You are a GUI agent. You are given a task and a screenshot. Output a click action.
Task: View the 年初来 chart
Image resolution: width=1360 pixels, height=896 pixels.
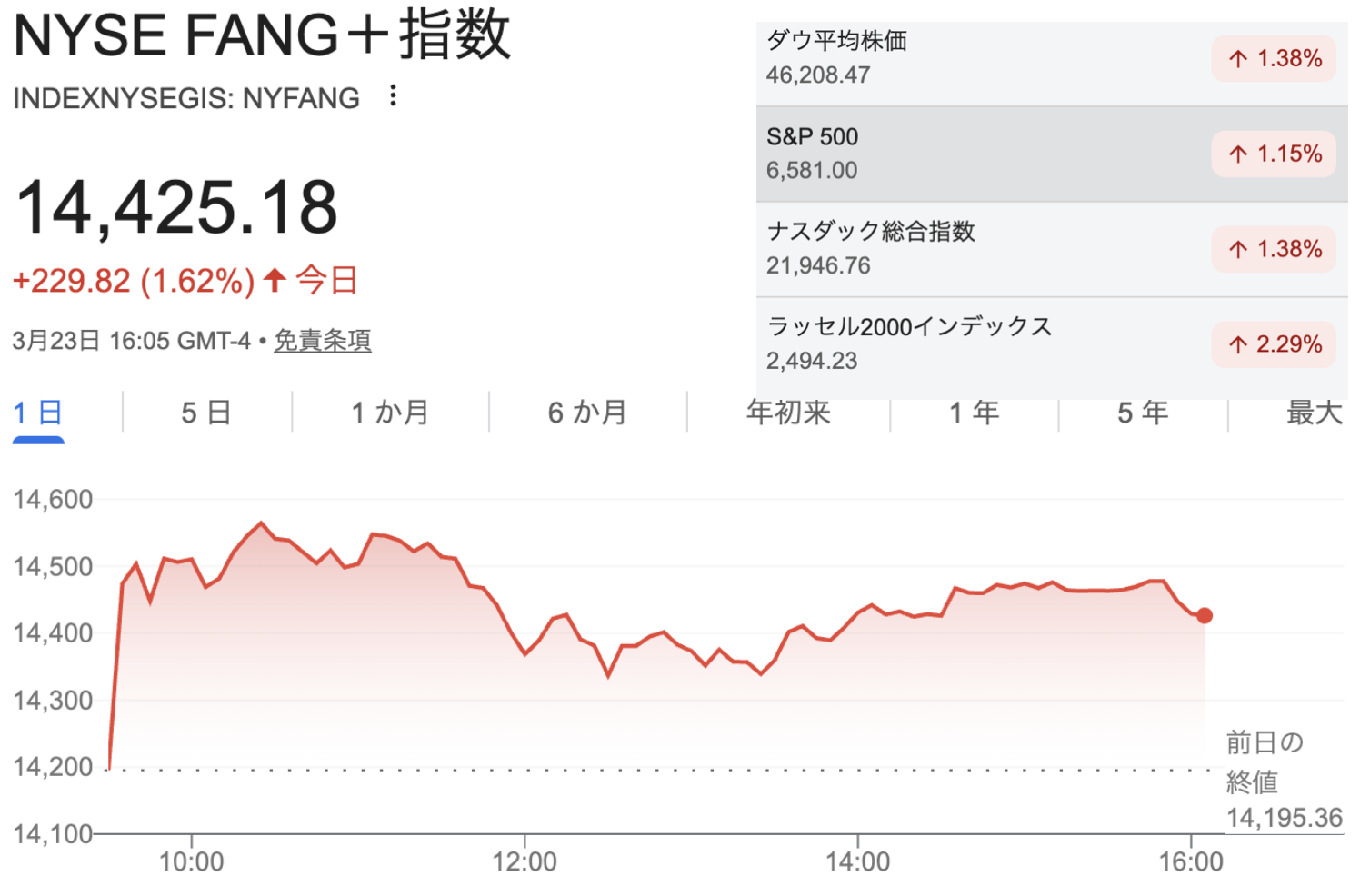coord(788,413)
